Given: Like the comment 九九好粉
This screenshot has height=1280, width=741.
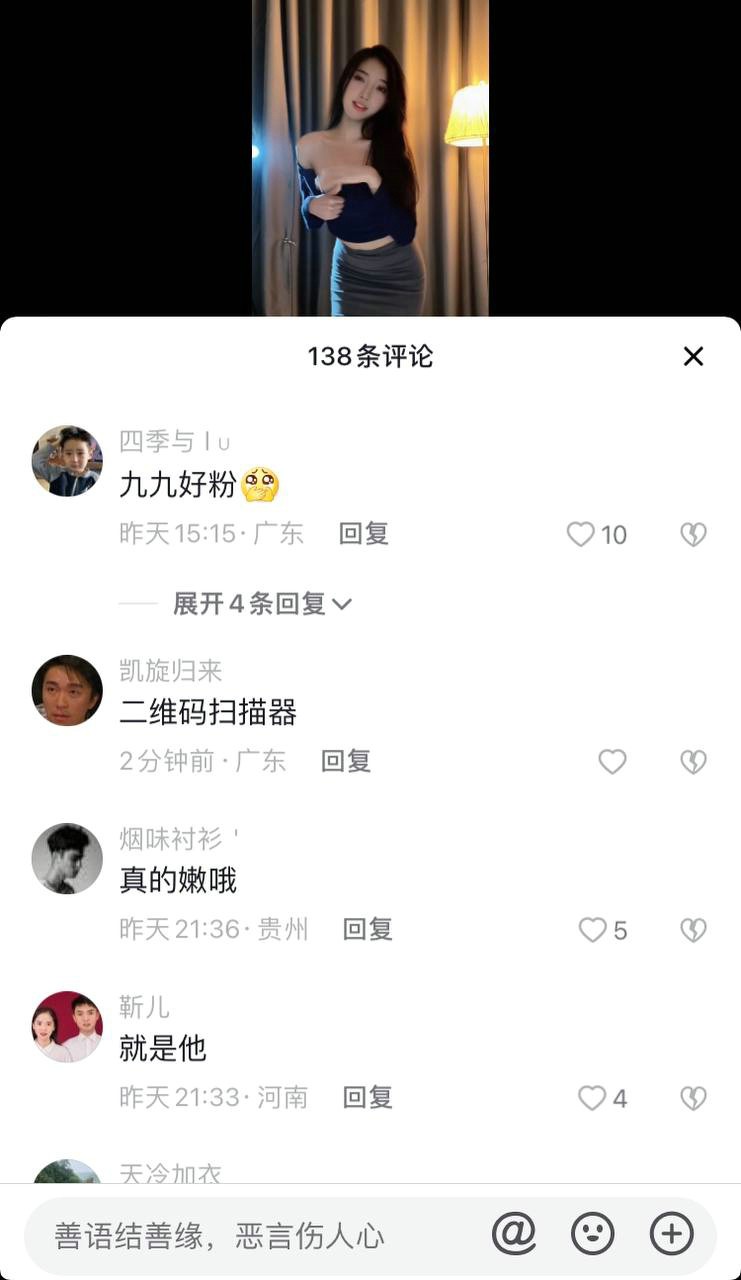Looking at the screenshot, I should 581,534.
